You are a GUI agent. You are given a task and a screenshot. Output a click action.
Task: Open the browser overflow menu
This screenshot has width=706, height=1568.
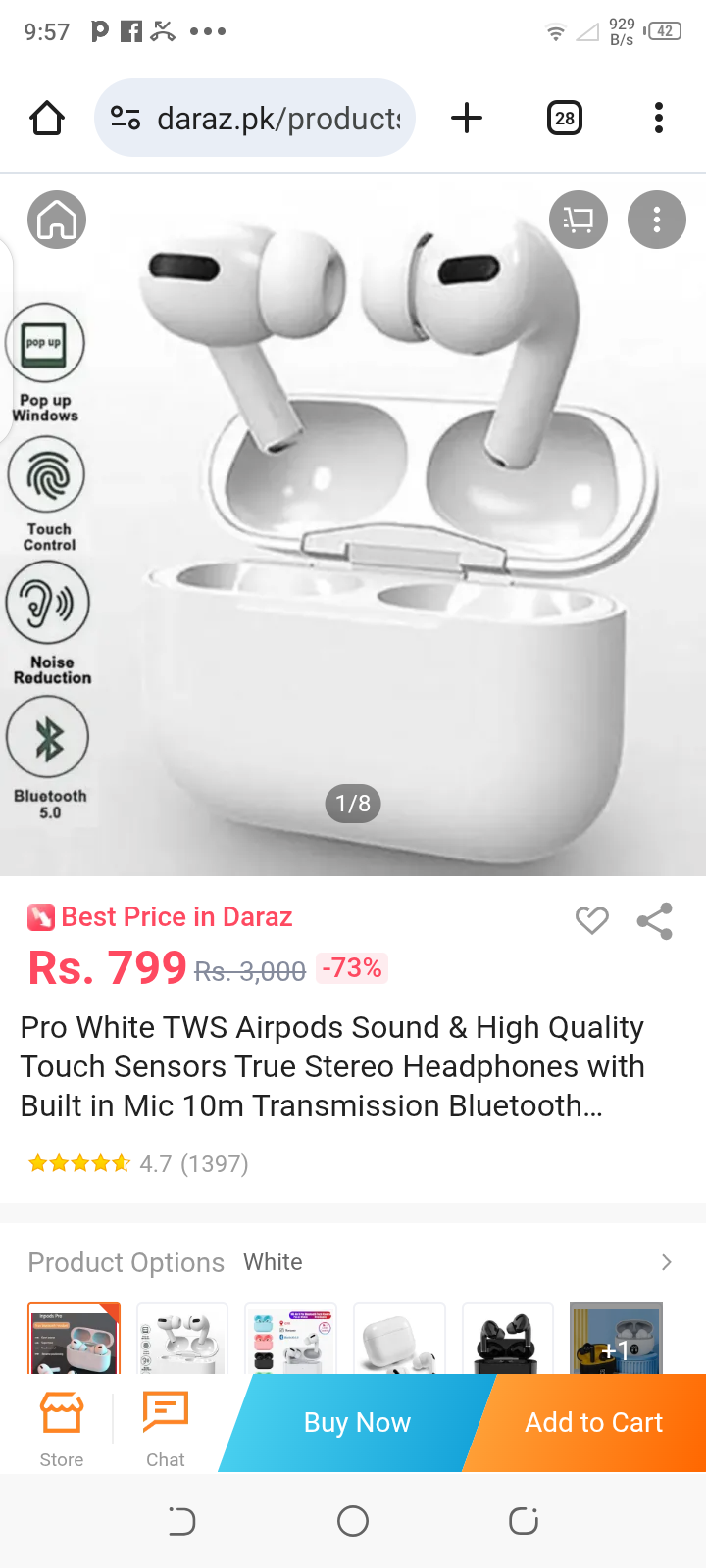(x=659, y=119)
